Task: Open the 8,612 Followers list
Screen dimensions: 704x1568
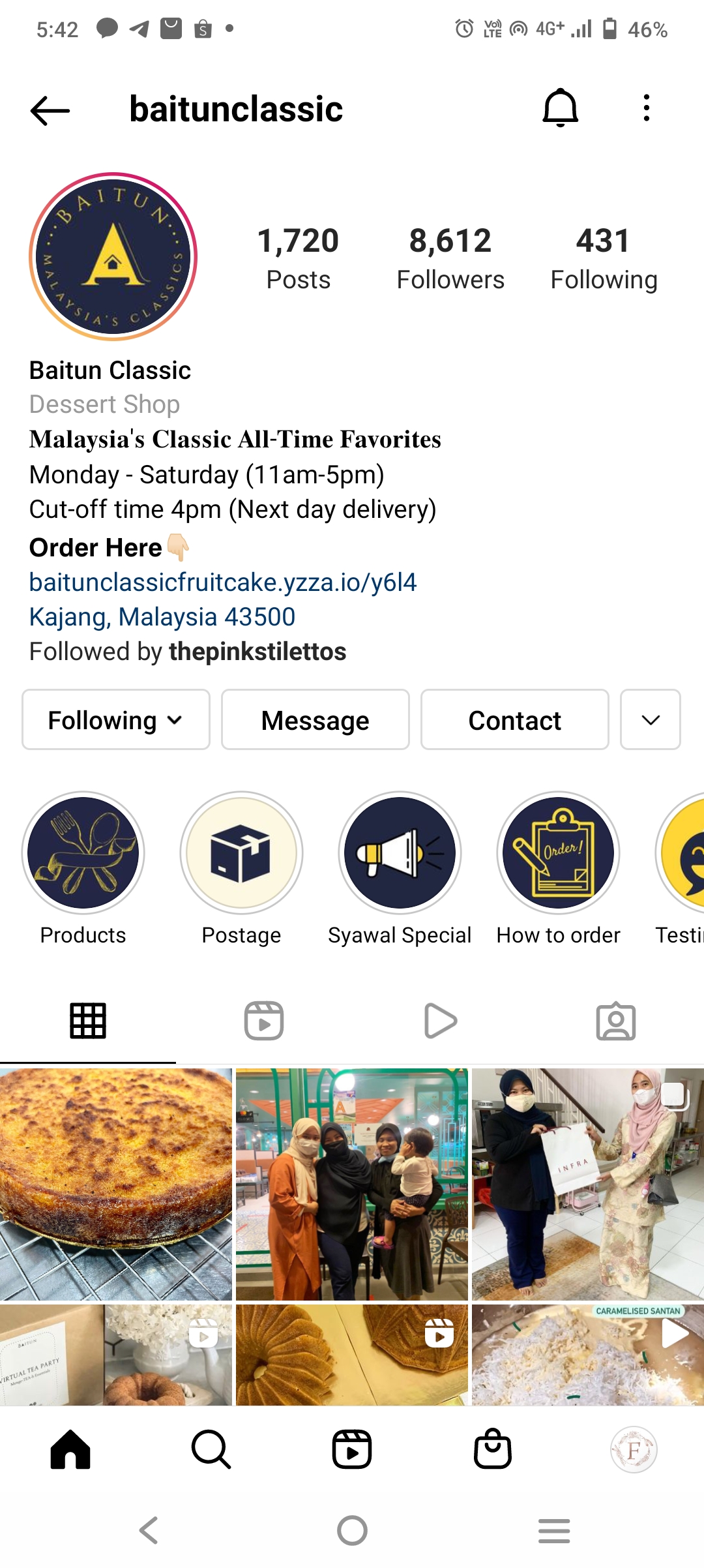Action: pyautogui.click(x=450, y=258)
